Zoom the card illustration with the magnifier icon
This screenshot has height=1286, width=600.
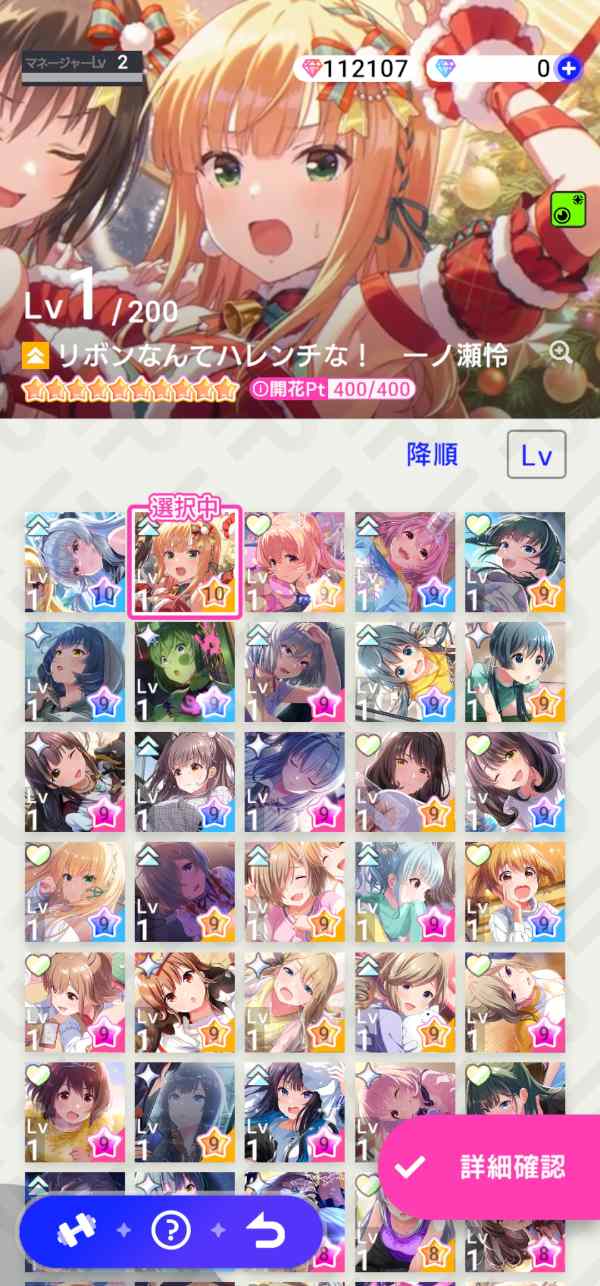pyautogui.click(x=560, y=352)
